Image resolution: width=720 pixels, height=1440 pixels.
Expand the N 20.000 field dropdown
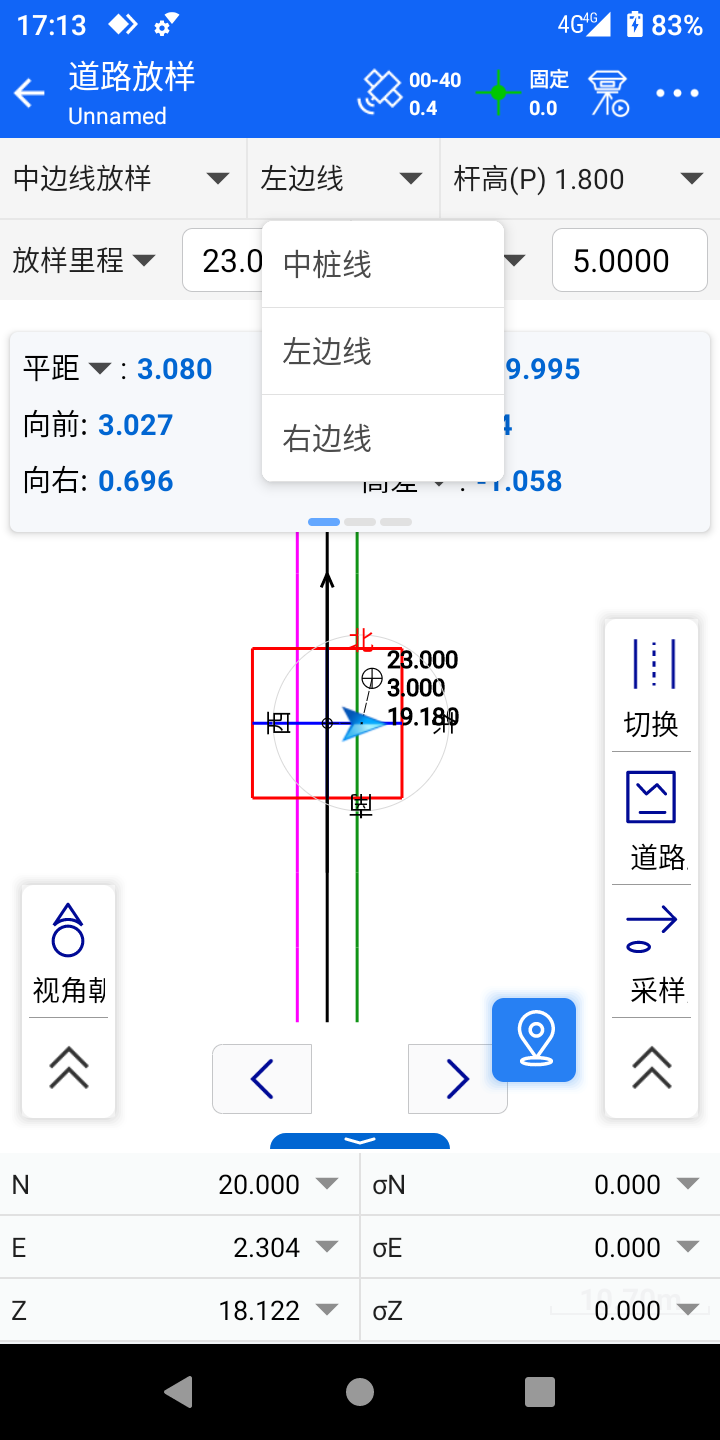point(326,1184)
